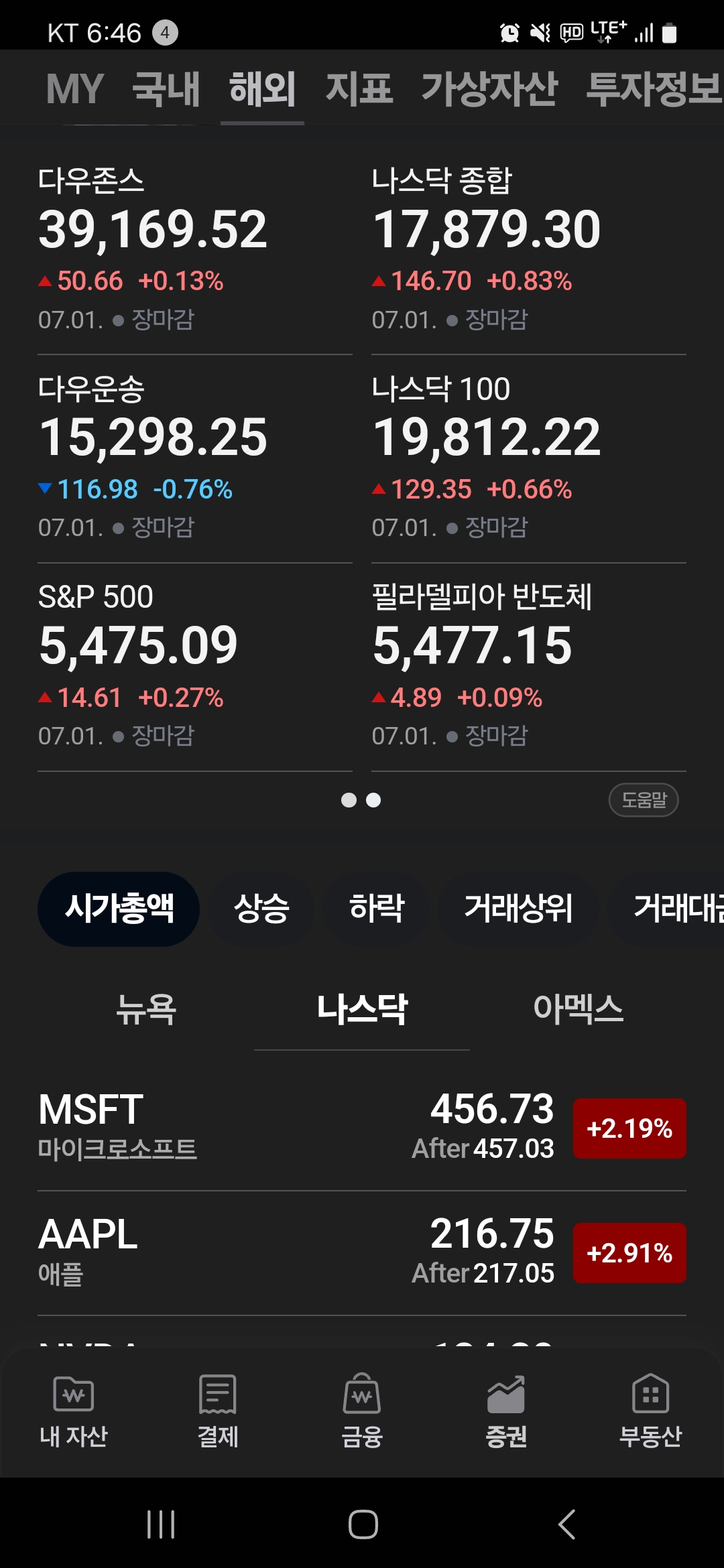
Task: Switch to the 아멕스 exchange tab
Action: pyautogui.click(x=578, y=1009)
